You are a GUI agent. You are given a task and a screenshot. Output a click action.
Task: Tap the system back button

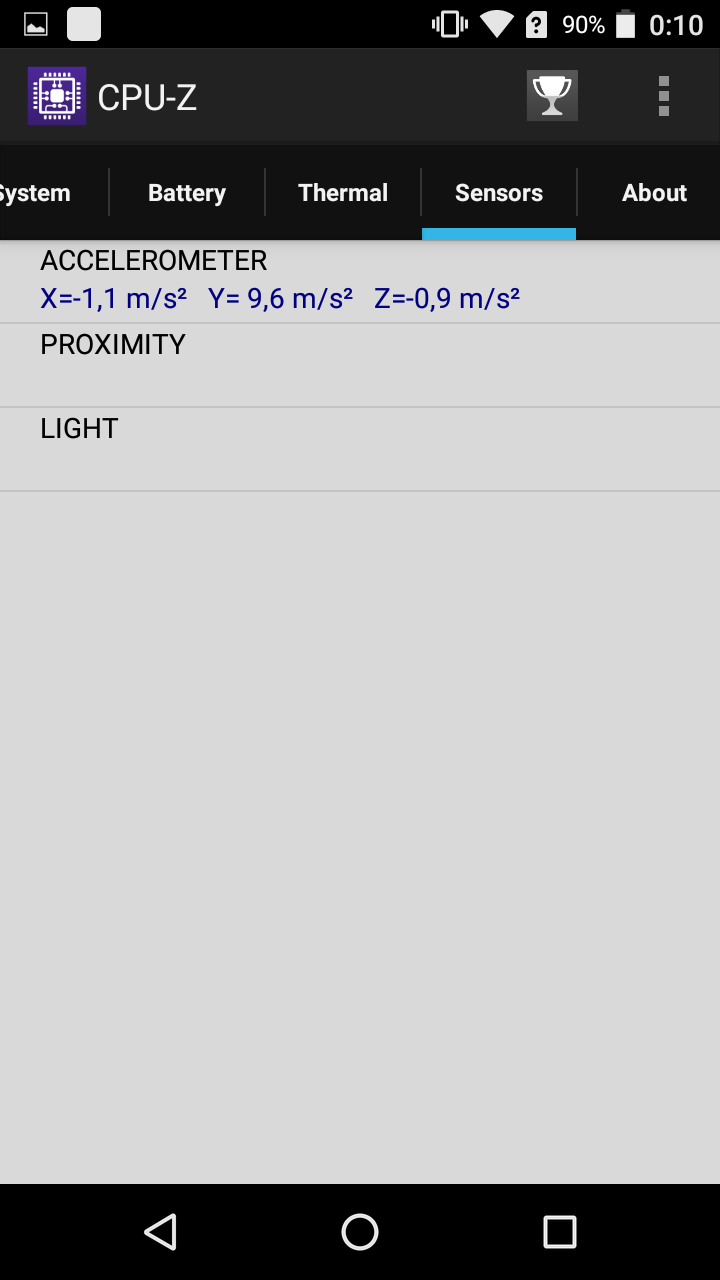(160, 1232)
